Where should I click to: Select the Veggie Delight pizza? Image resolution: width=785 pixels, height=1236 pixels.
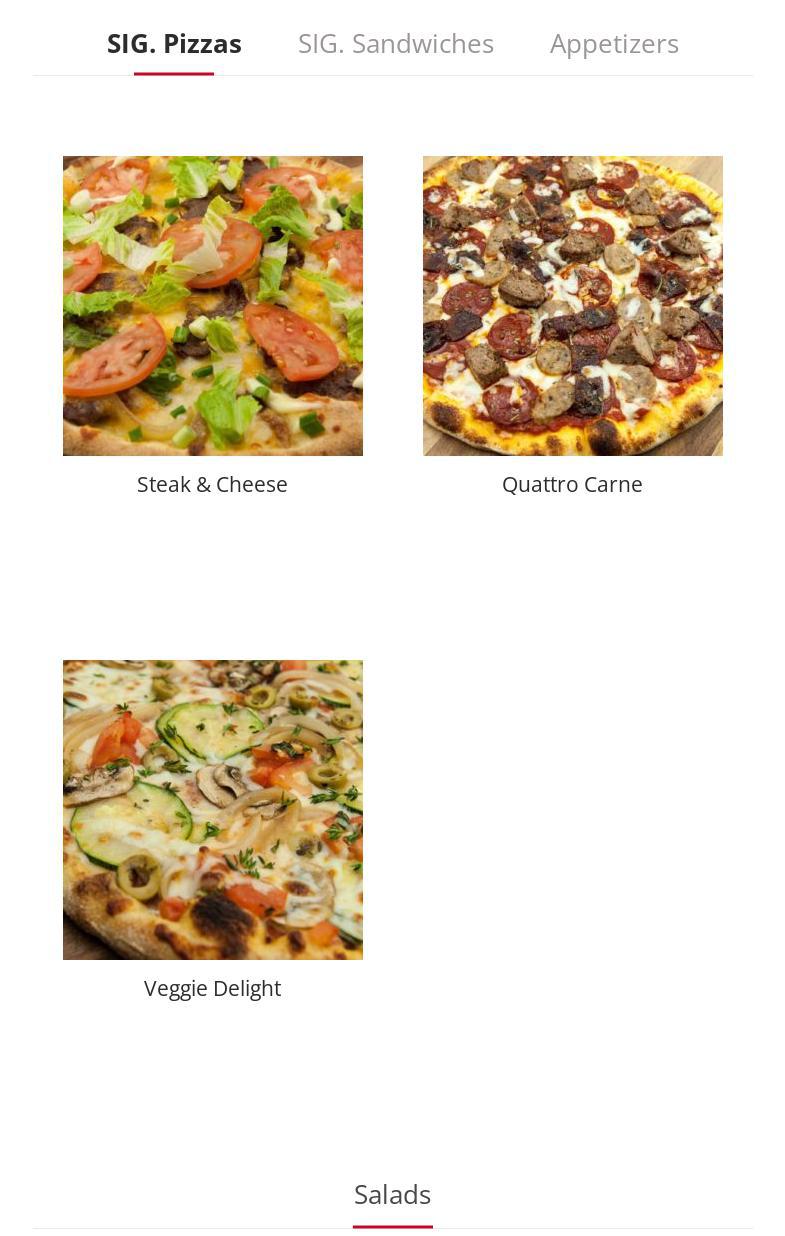tap(212, 810)
